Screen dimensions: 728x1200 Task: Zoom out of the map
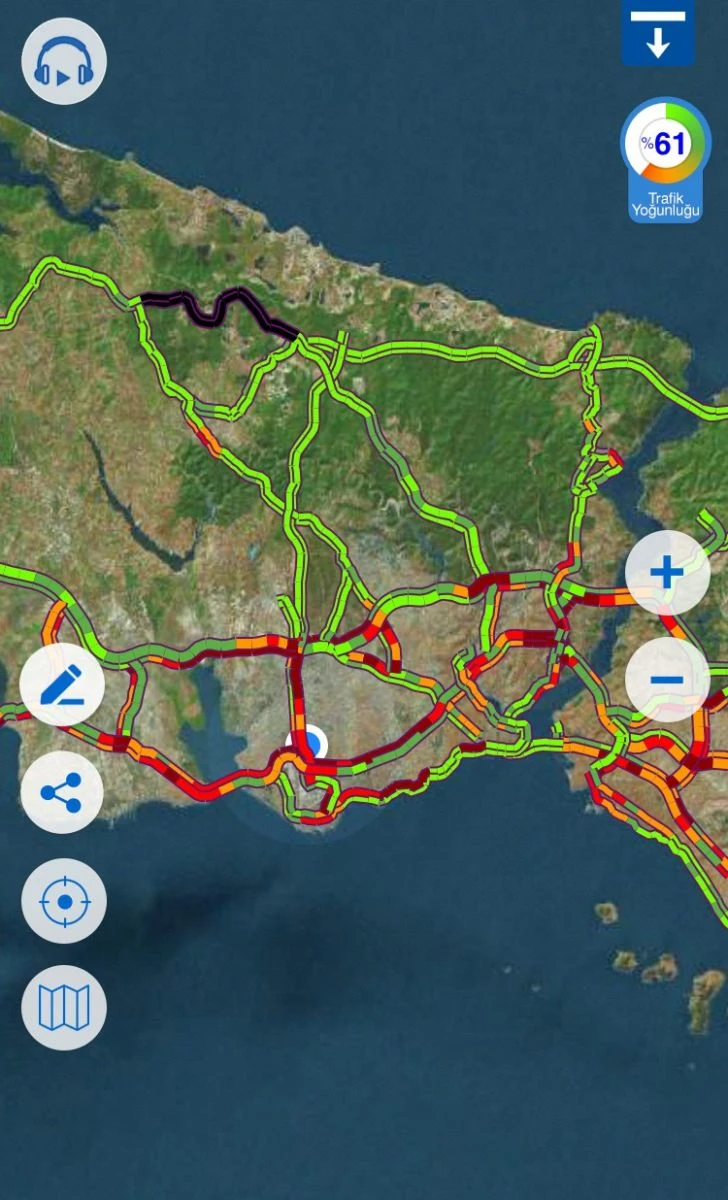(x=667, y=680)
